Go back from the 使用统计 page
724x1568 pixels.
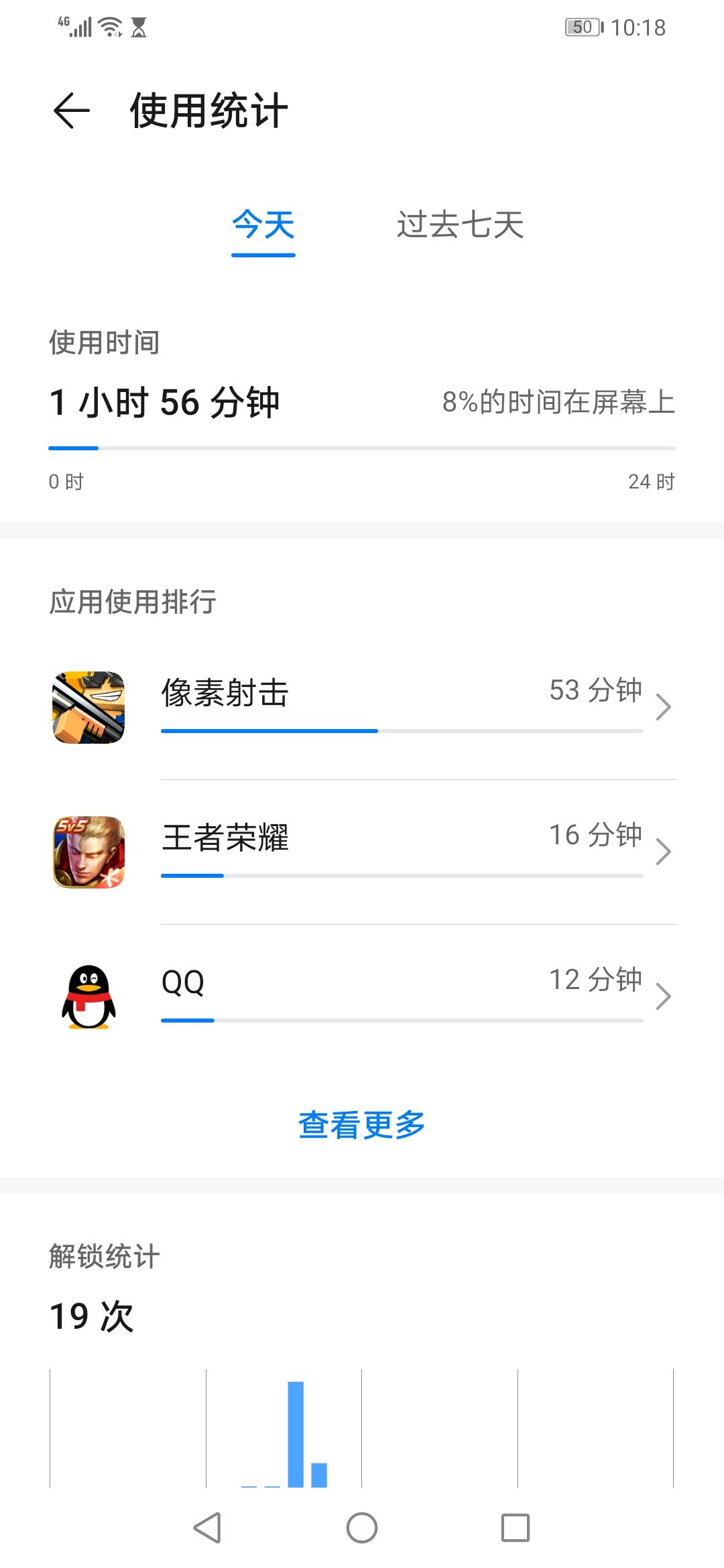pos(72,111)
